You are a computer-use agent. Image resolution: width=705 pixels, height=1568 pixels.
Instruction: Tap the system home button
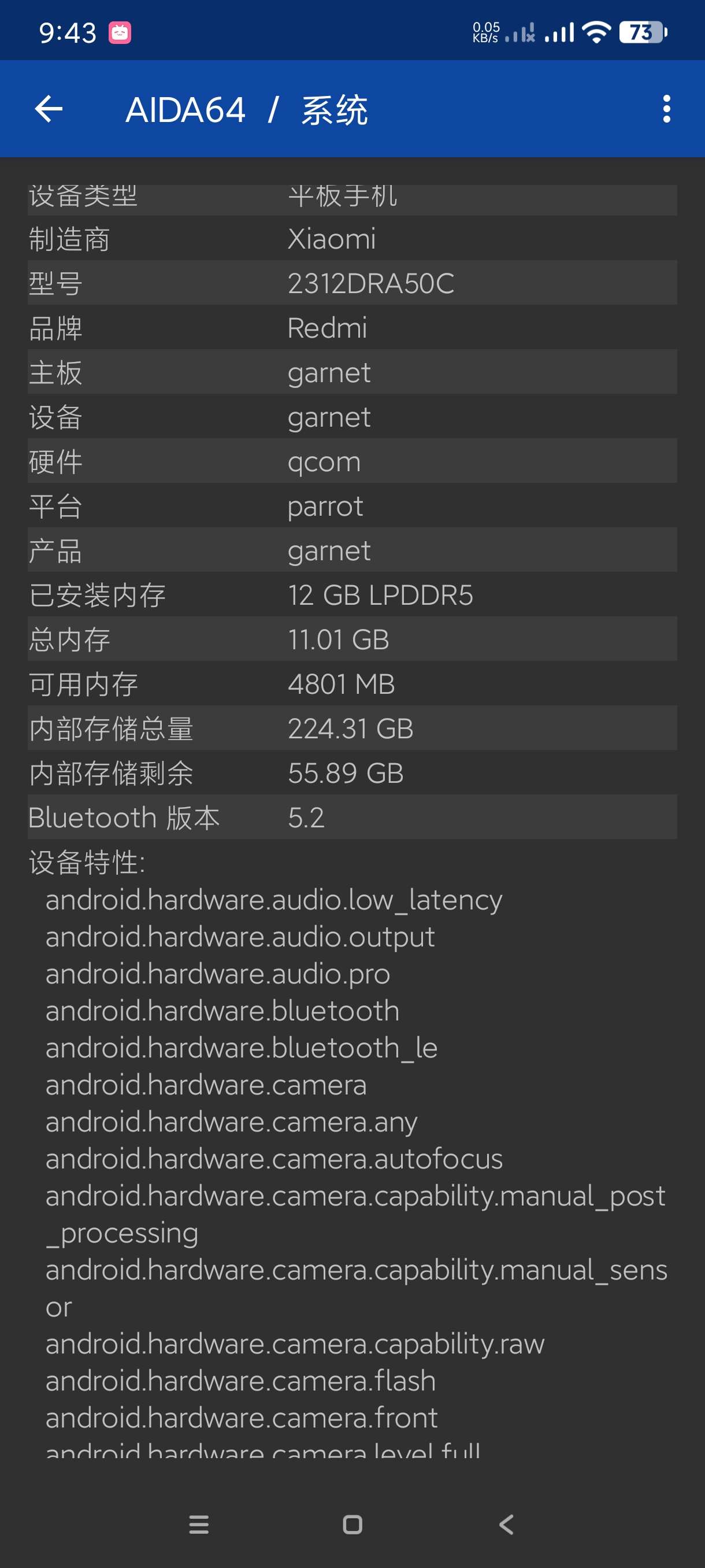click(352, 1524)
